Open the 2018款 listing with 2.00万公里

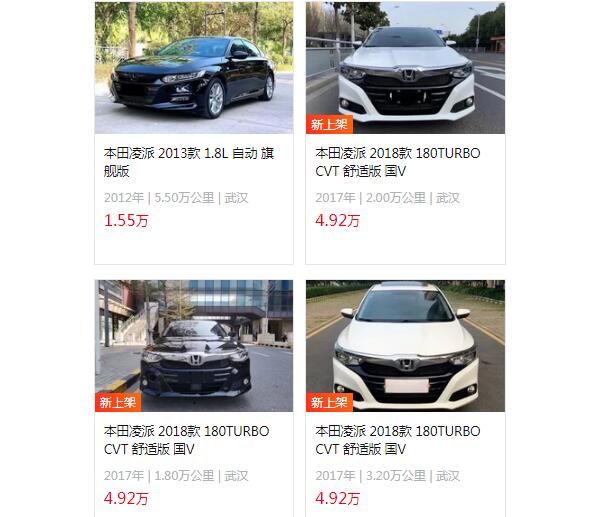point(398,162)
